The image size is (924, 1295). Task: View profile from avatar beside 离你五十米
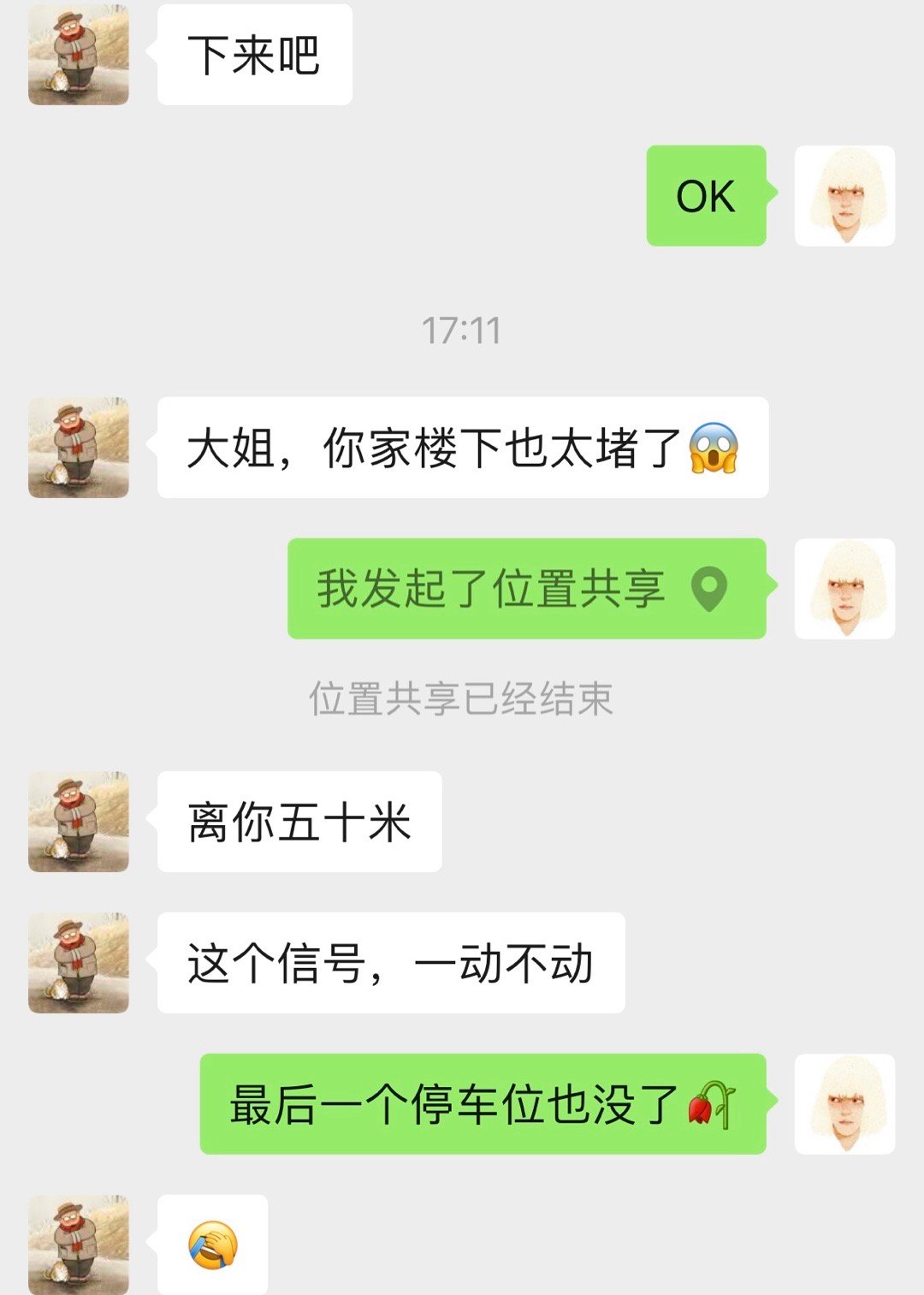click(x=79, y=822)
